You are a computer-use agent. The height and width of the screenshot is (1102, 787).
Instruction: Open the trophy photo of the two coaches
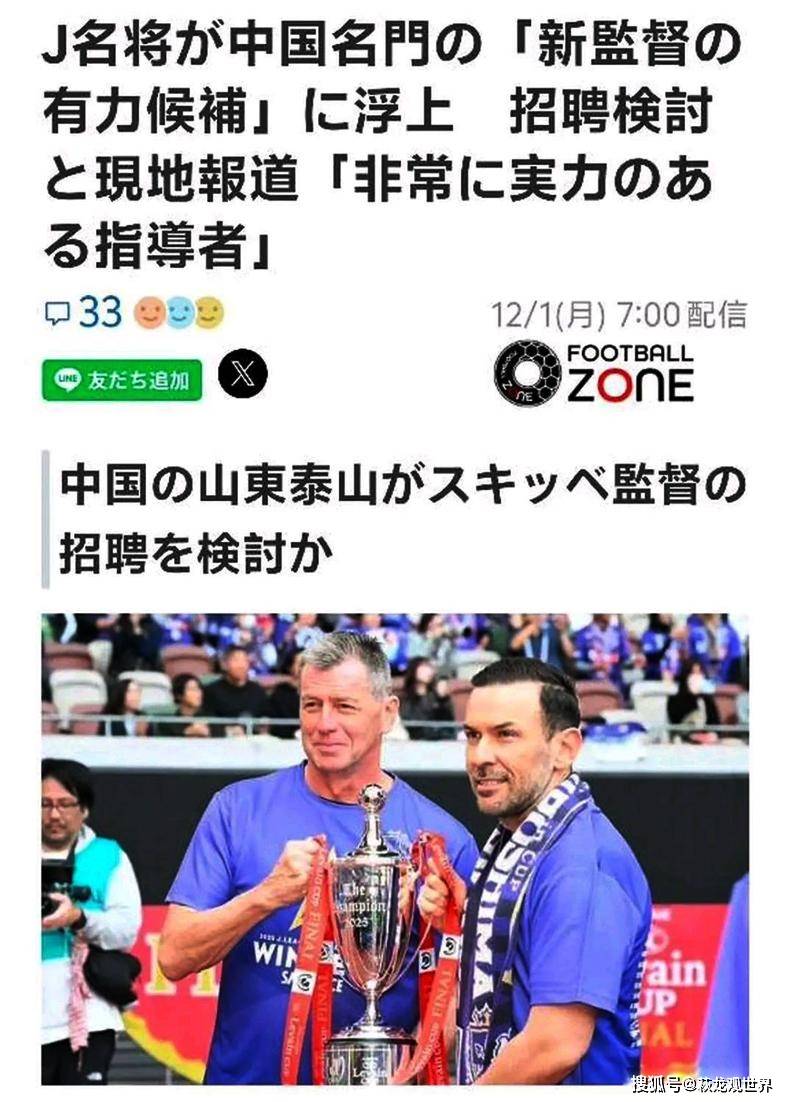(394, 848)
